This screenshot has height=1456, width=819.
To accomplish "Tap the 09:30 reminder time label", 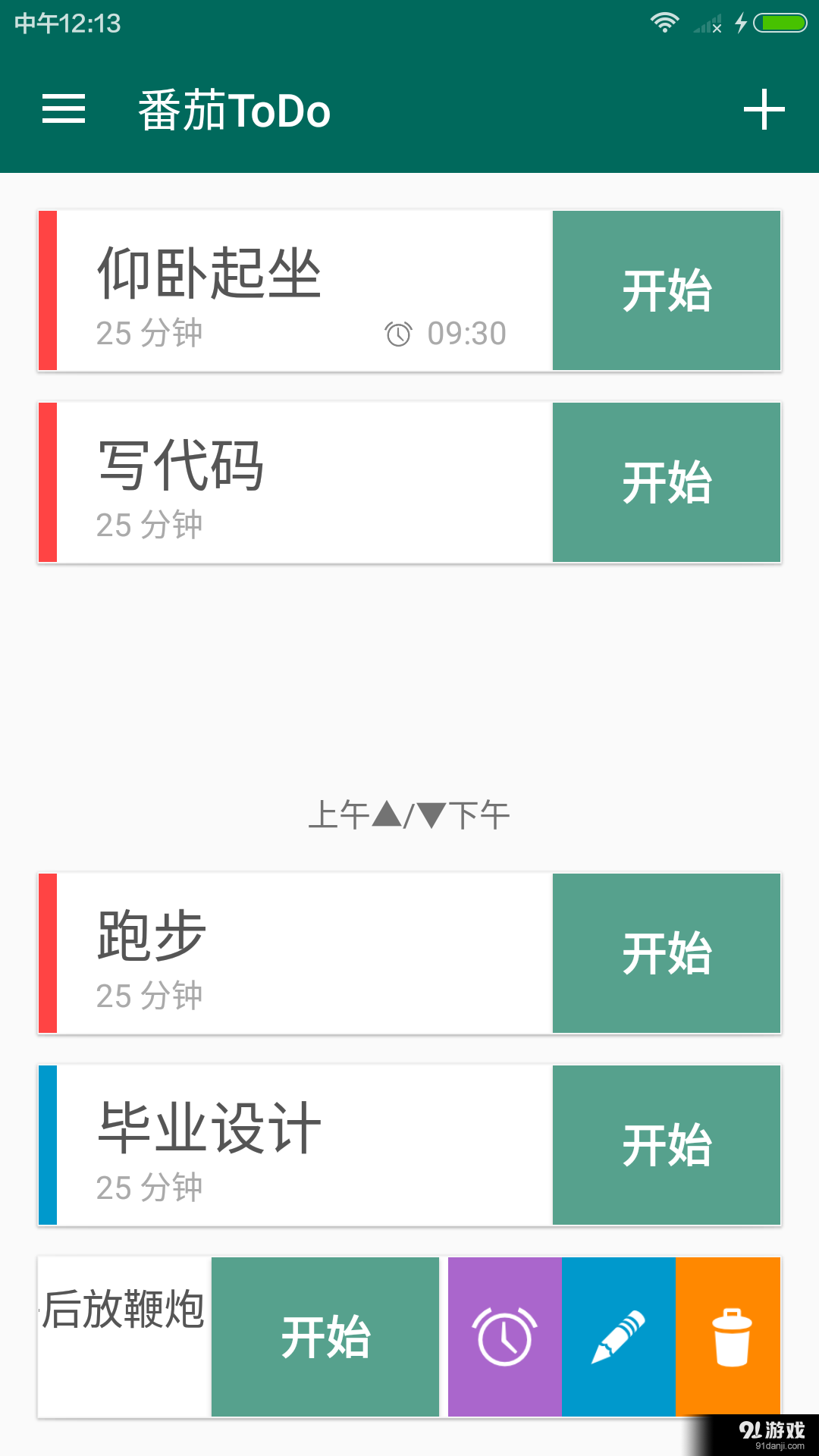I will [x=466, y=333].
